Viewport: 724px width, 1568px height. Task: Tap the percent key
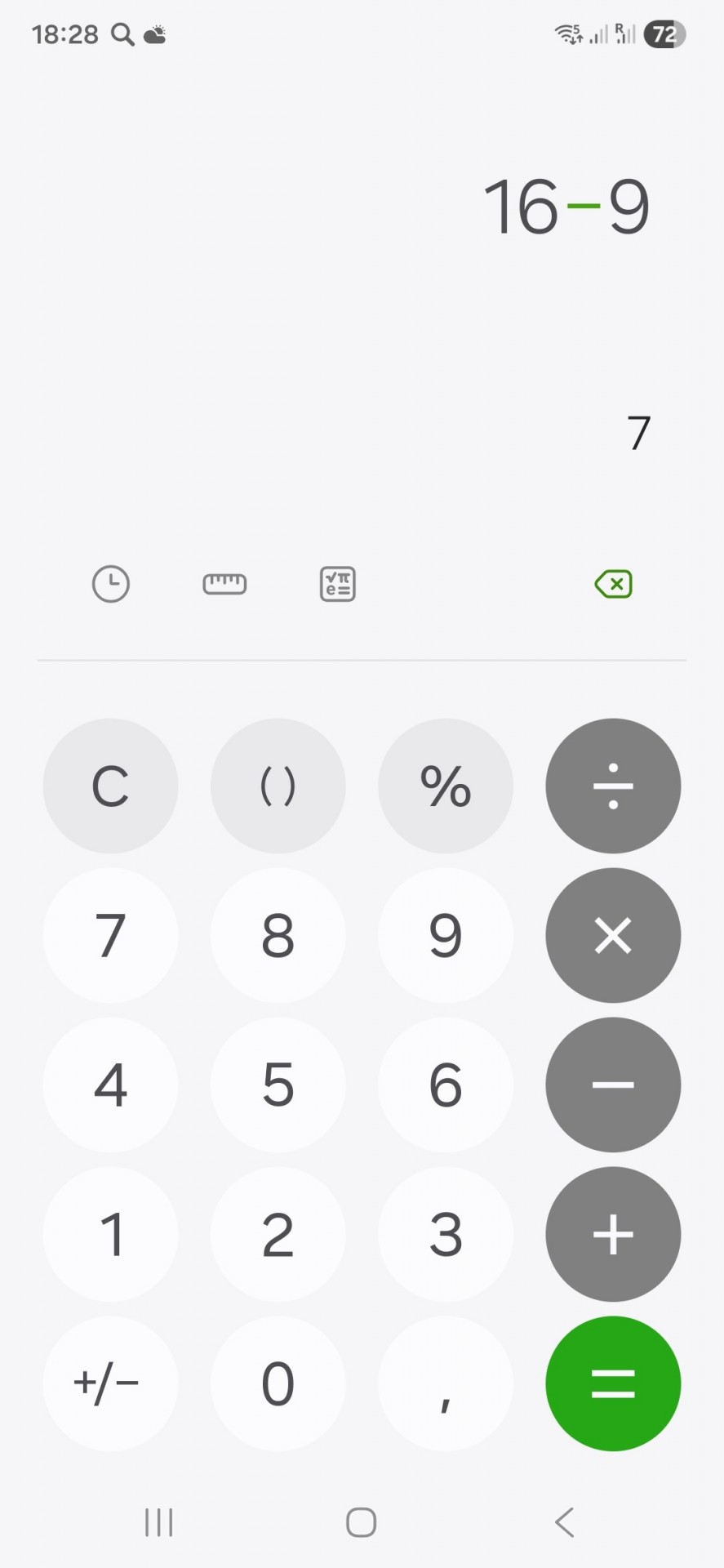coord(446,786)
